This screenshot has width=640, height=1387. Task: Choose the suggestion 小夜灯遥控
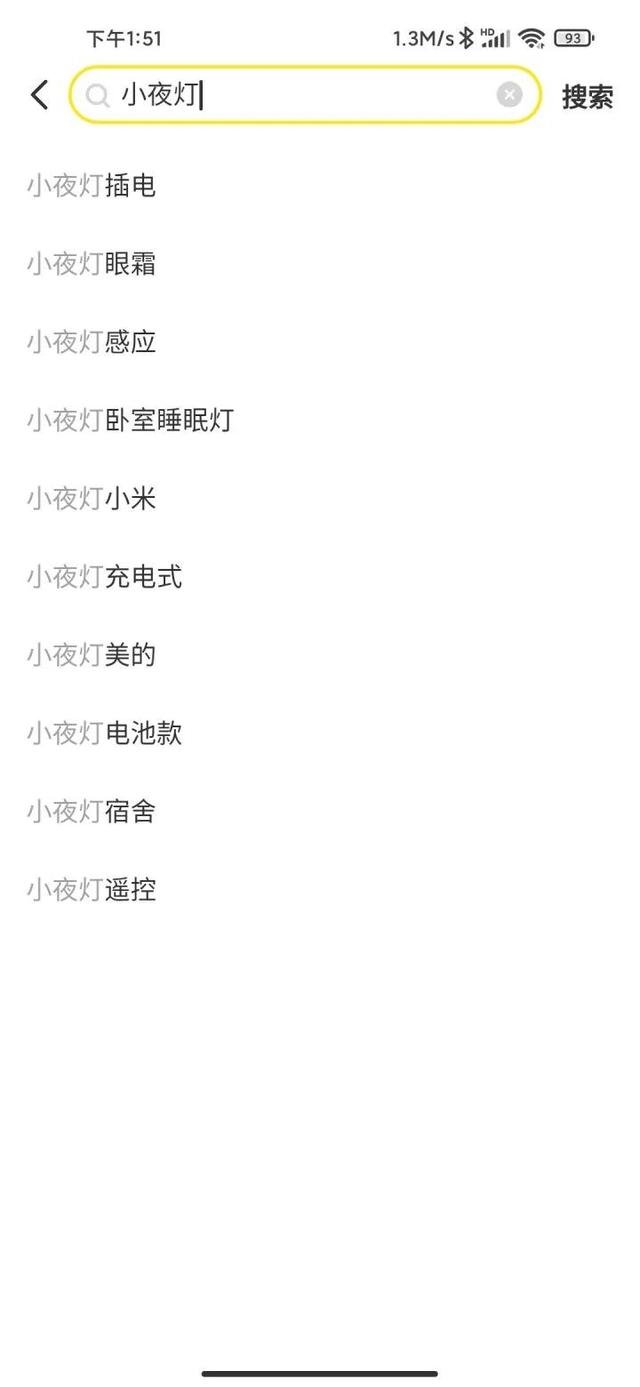click(x=91, y=889)
